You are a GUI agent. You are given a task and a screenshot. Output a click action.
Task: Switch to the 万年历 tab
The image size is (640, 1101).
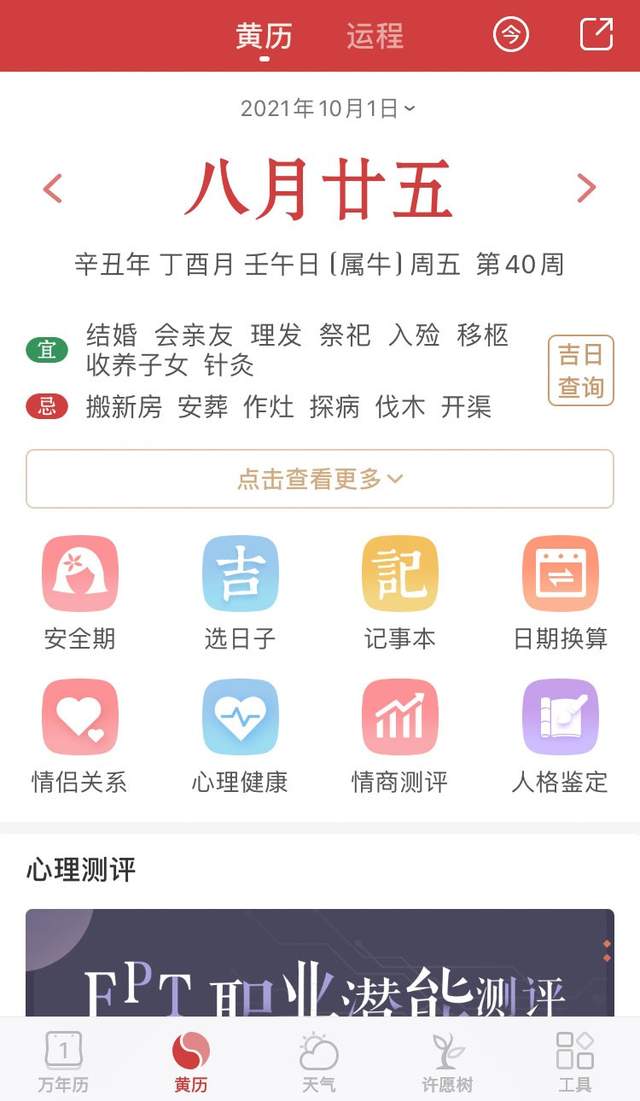(64, 1062)
